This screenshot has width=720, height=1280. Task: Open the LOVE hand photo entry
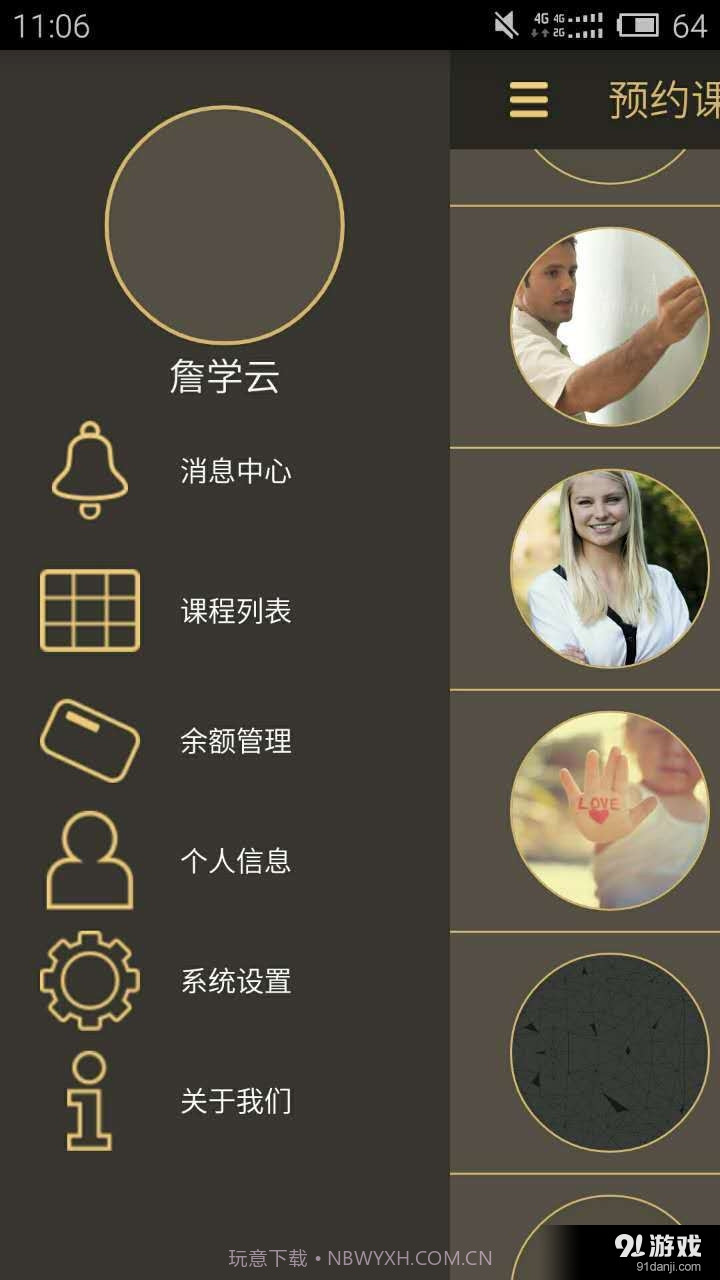tap(610, 810)
